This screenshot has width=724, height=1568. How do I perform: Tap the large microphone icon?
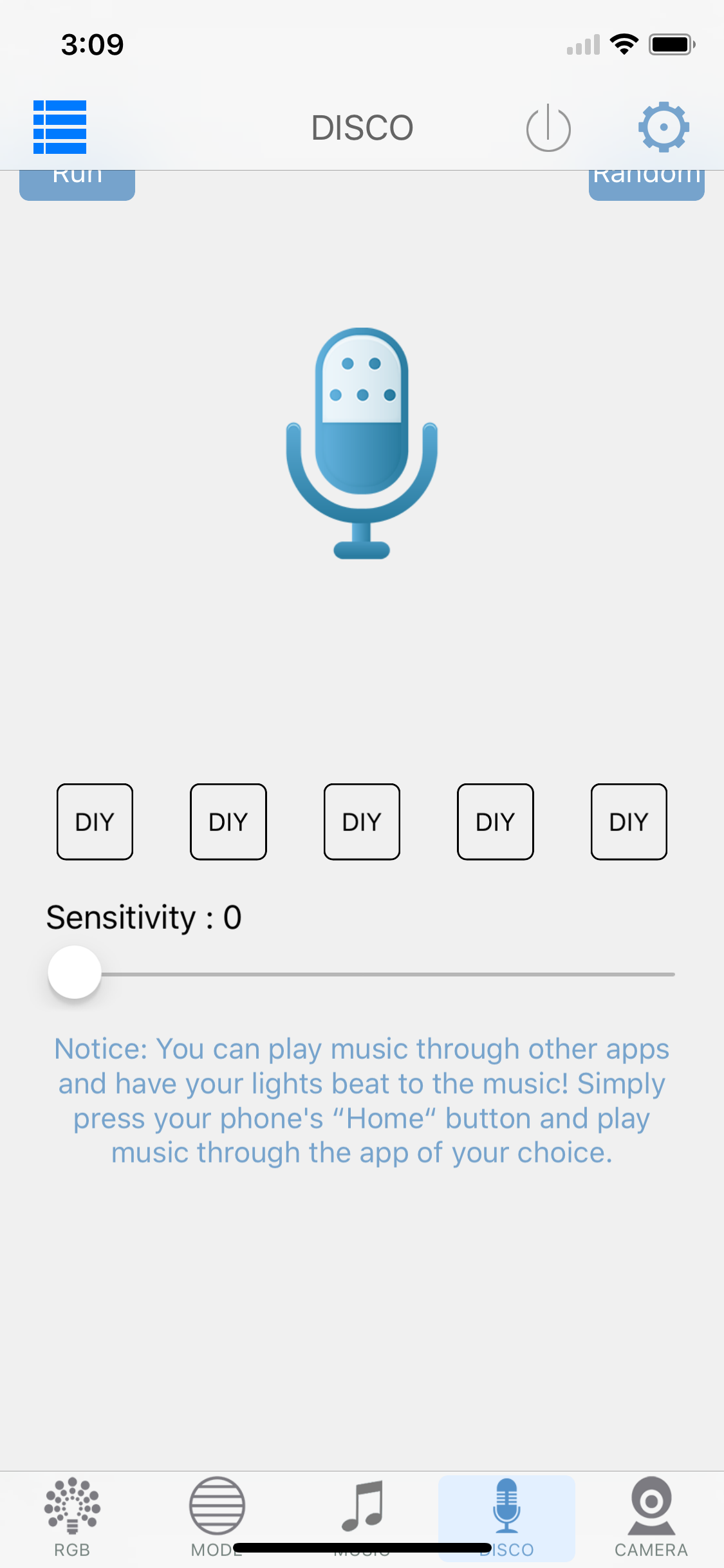(362, 443)
